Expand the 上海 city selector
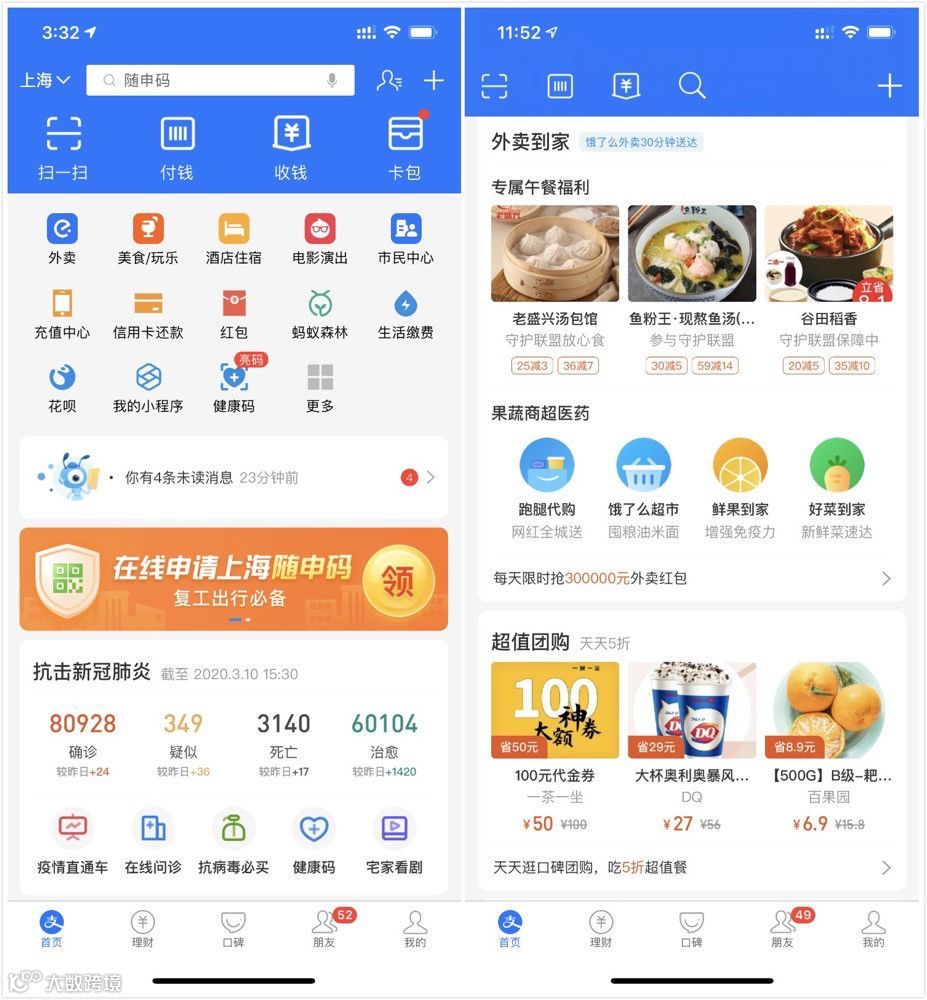The height and width of the screenshot is (1000, 927). coord(44,79)
